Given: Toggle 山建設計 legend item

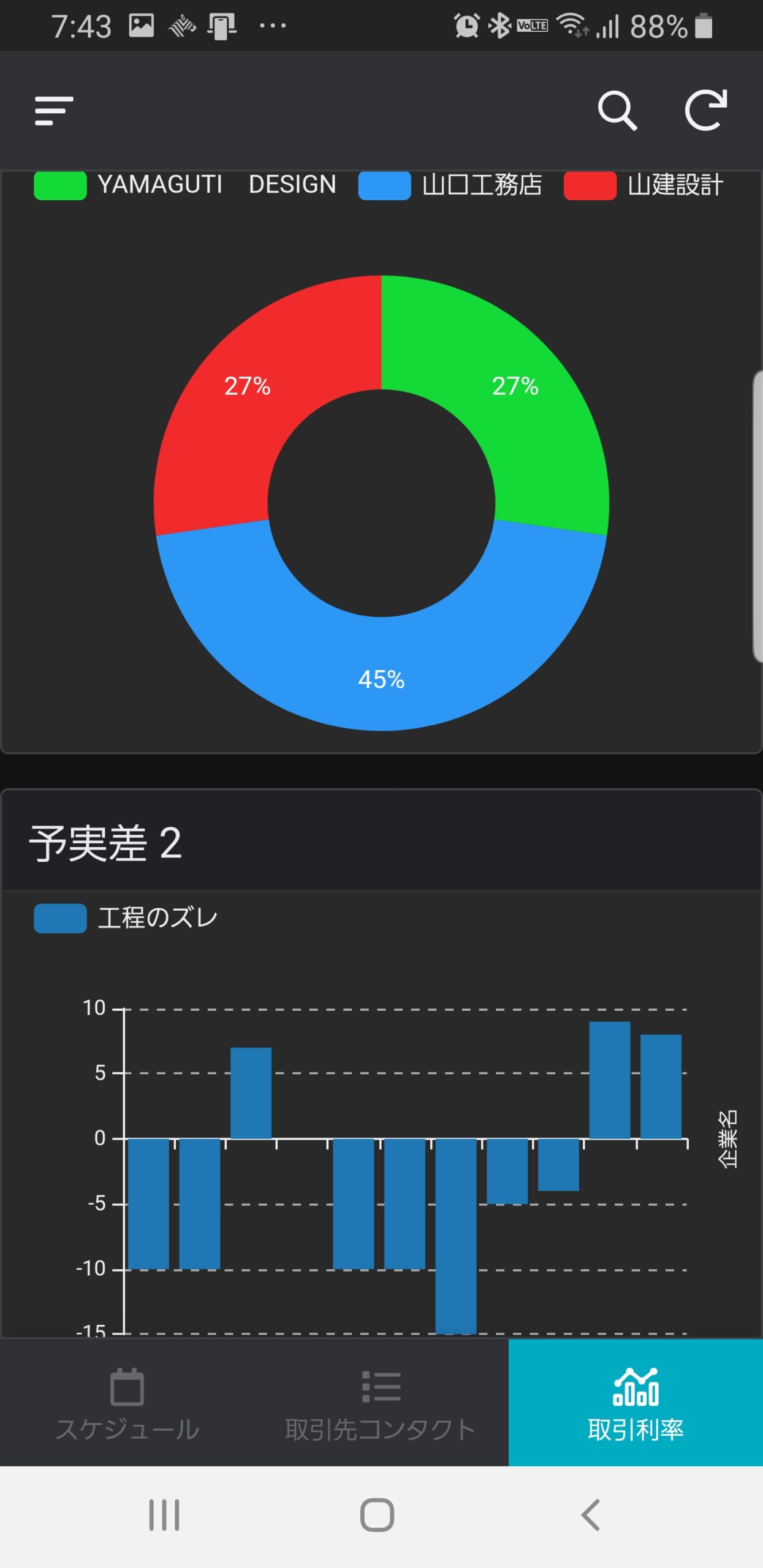Looking at the screenshot, I should click(x=643, y=185).
